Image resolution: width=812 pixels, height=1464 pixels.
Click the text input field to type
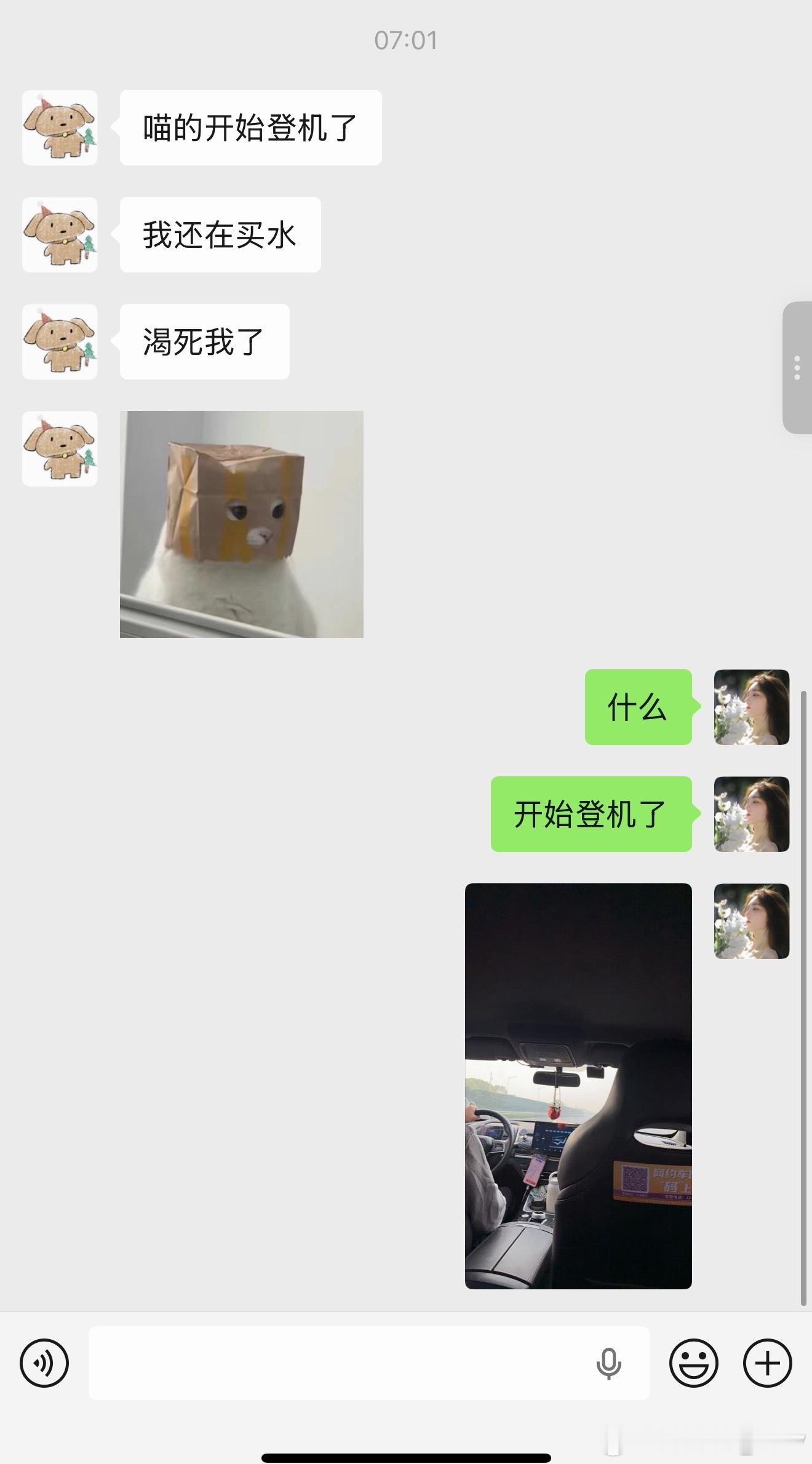pos(344,1363)
